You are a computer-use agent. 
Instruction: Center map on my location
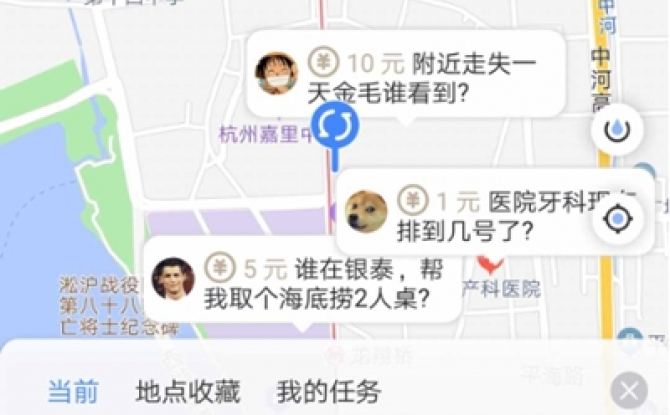point(619,218)
